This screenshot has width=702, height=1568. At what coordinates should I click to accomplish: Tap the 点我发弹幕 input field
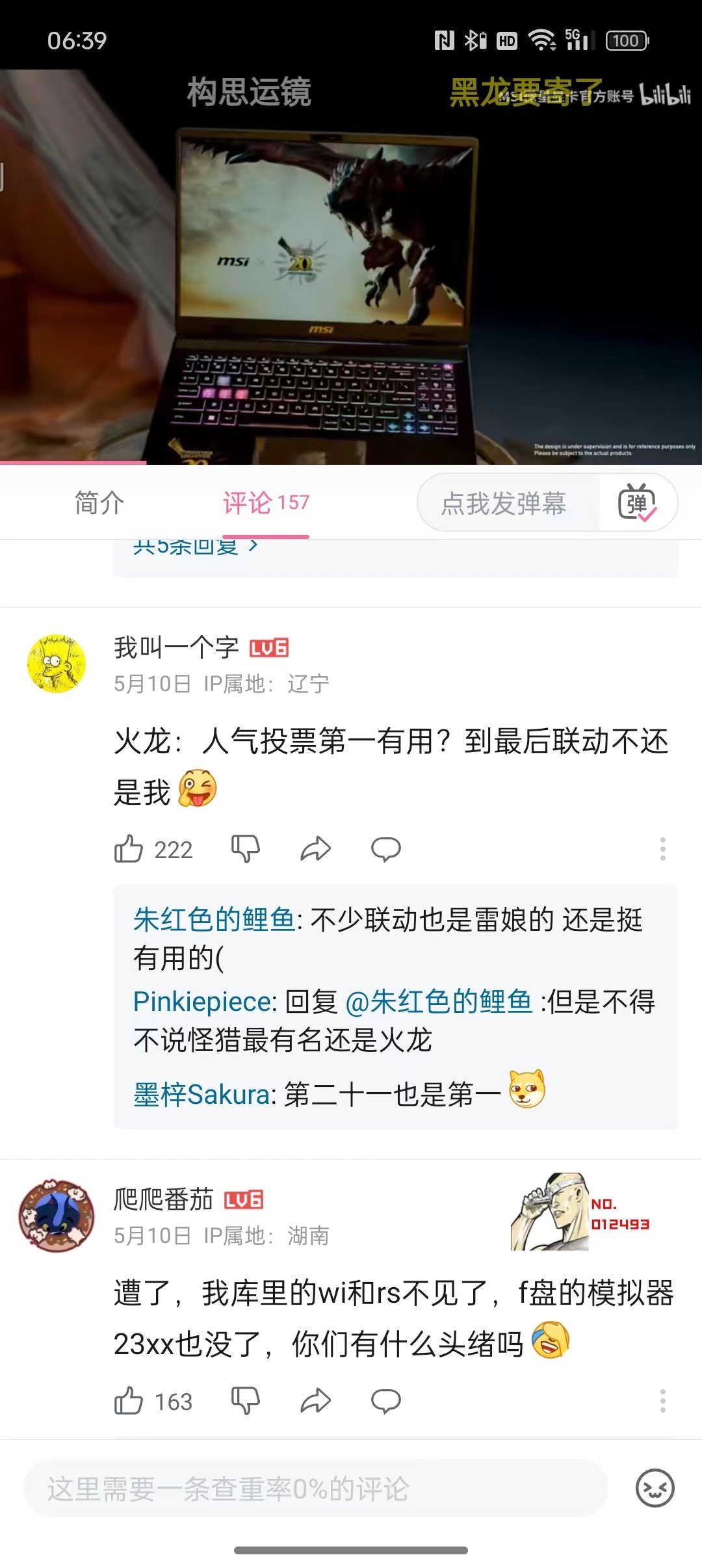(x=504, y=503)
